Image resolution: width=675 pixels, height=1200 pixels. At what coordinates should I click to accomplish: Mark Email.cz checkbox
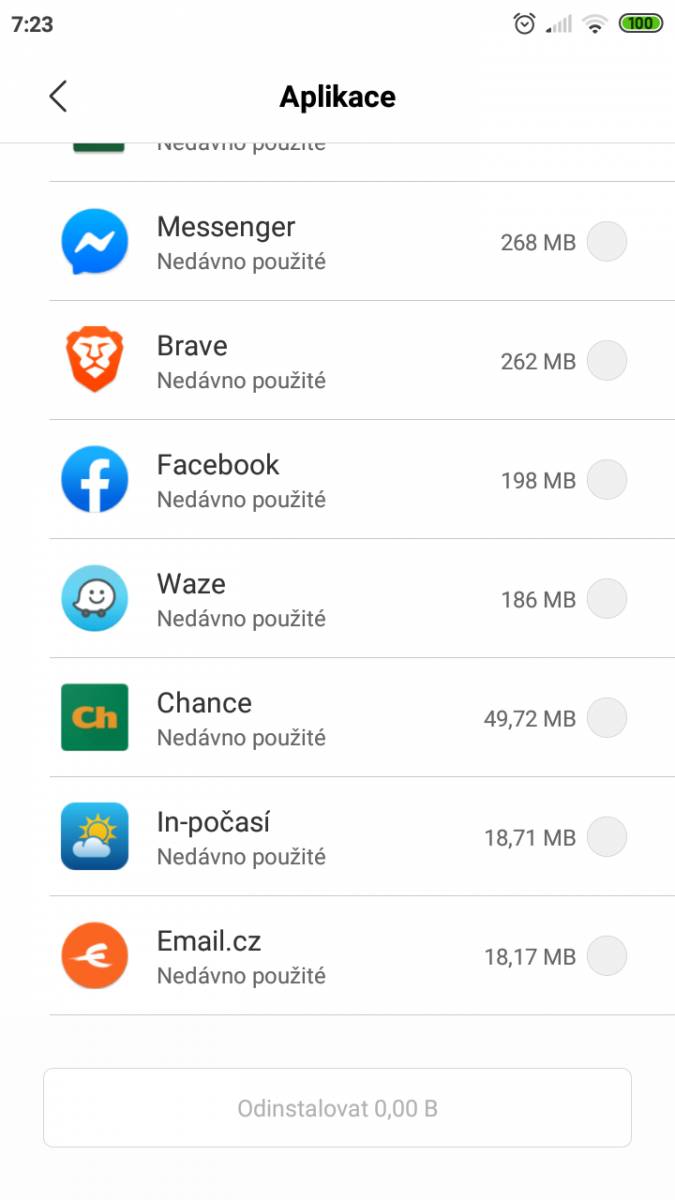pos(606,956)
